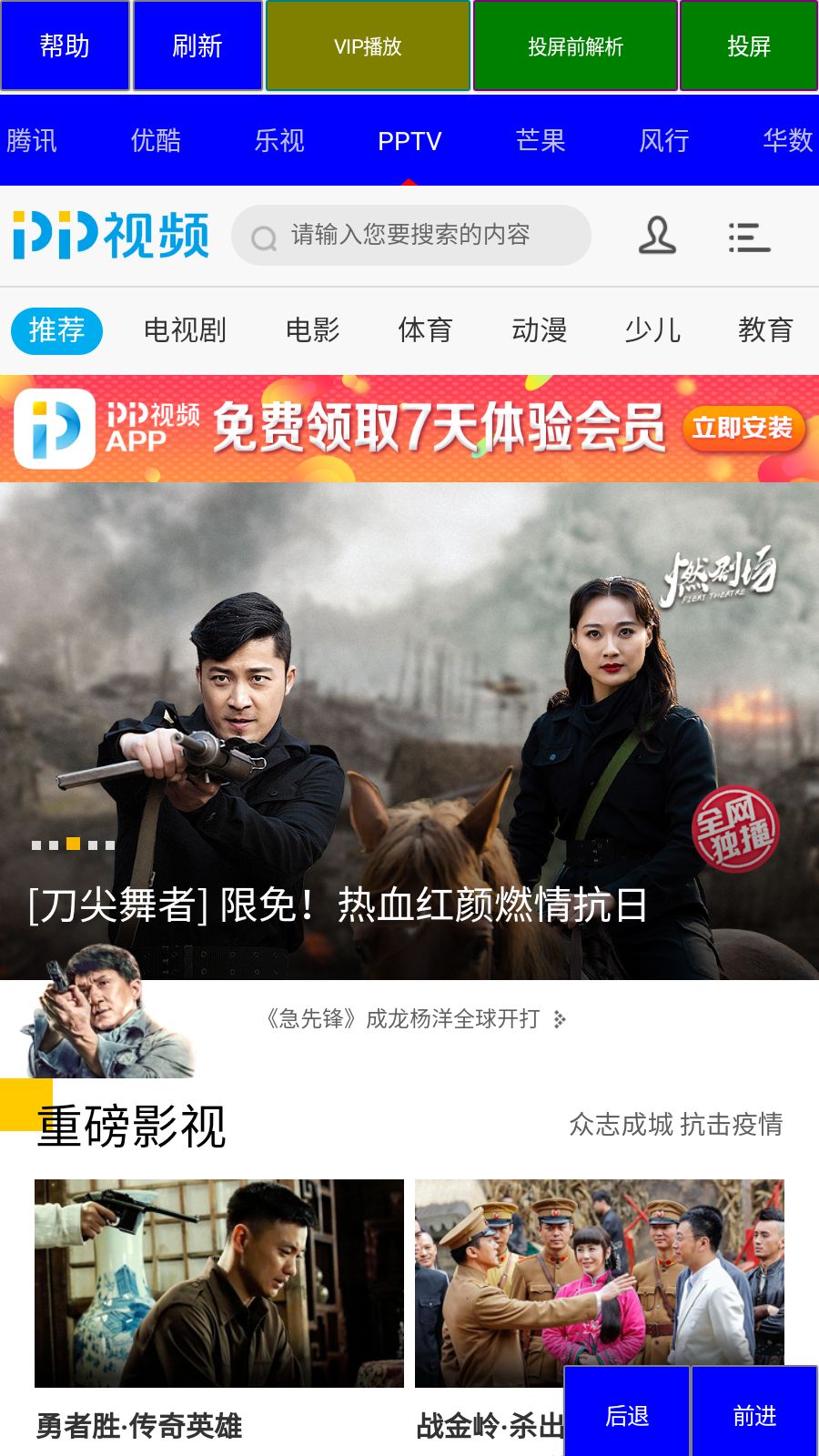The image size is (819, 1456).
Task: Open the menu list icon
Action: click(749, 237)
